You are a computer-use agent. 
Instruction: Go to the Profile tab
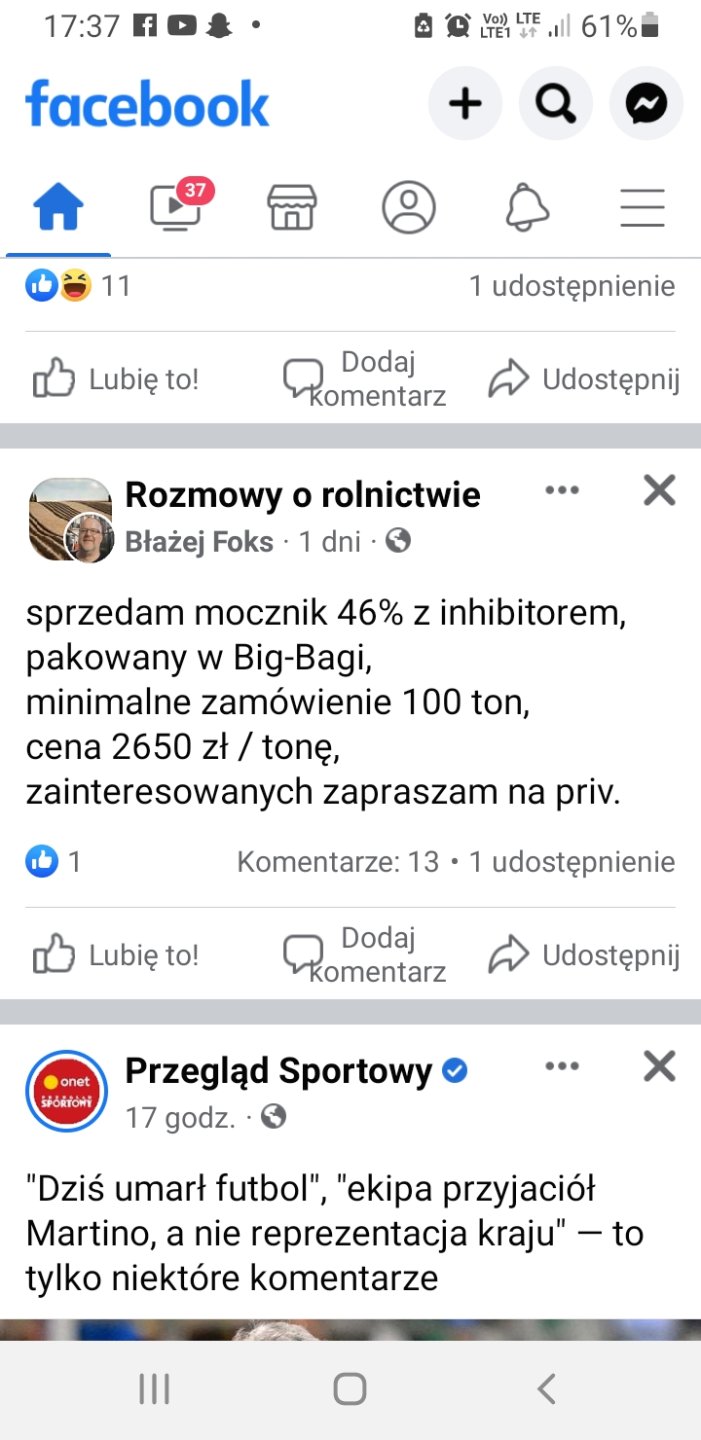tap(409, 208)
